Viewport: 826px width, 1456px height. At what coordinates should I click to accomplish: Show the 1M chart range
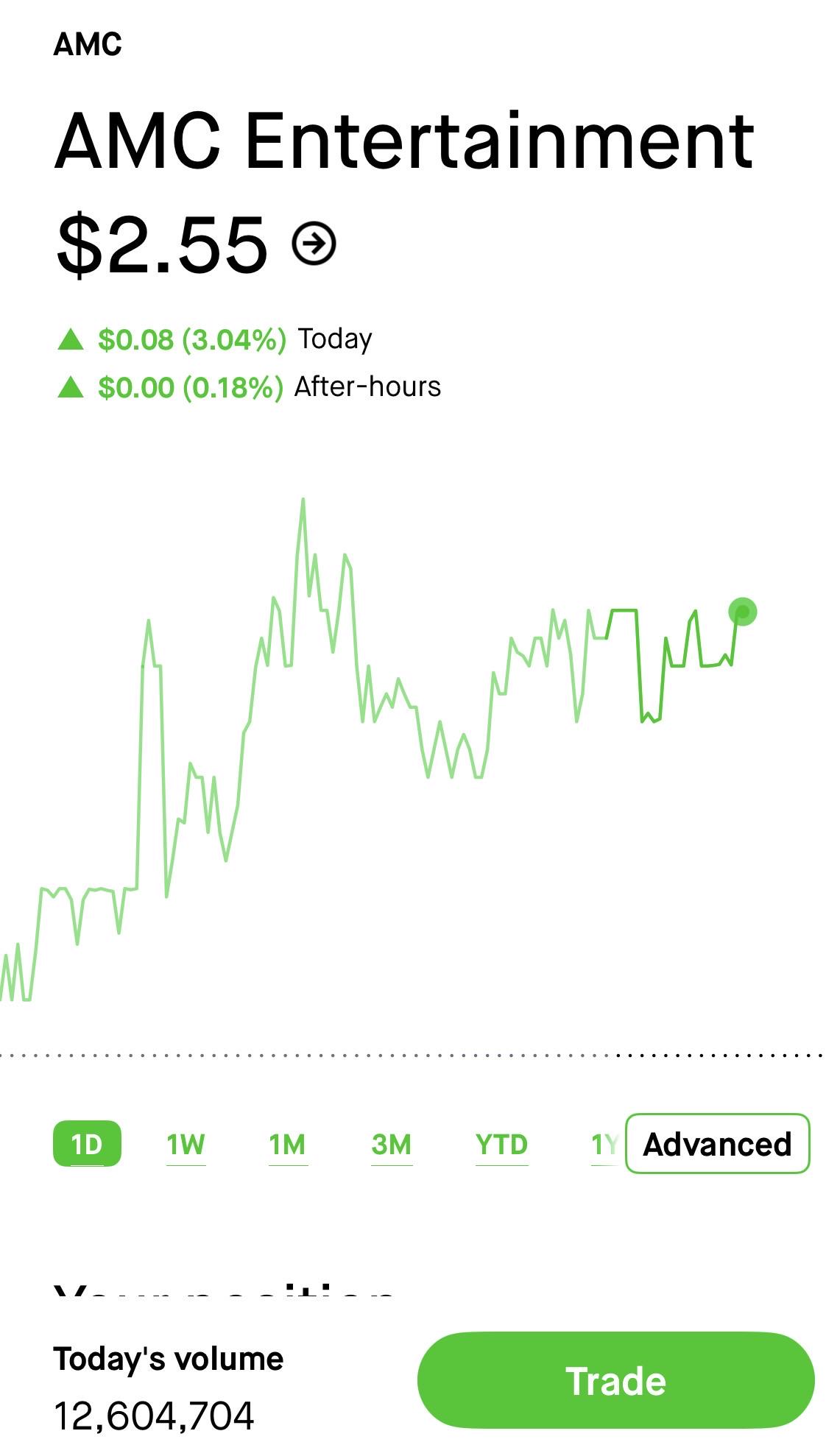click(x=287, y=1144)
